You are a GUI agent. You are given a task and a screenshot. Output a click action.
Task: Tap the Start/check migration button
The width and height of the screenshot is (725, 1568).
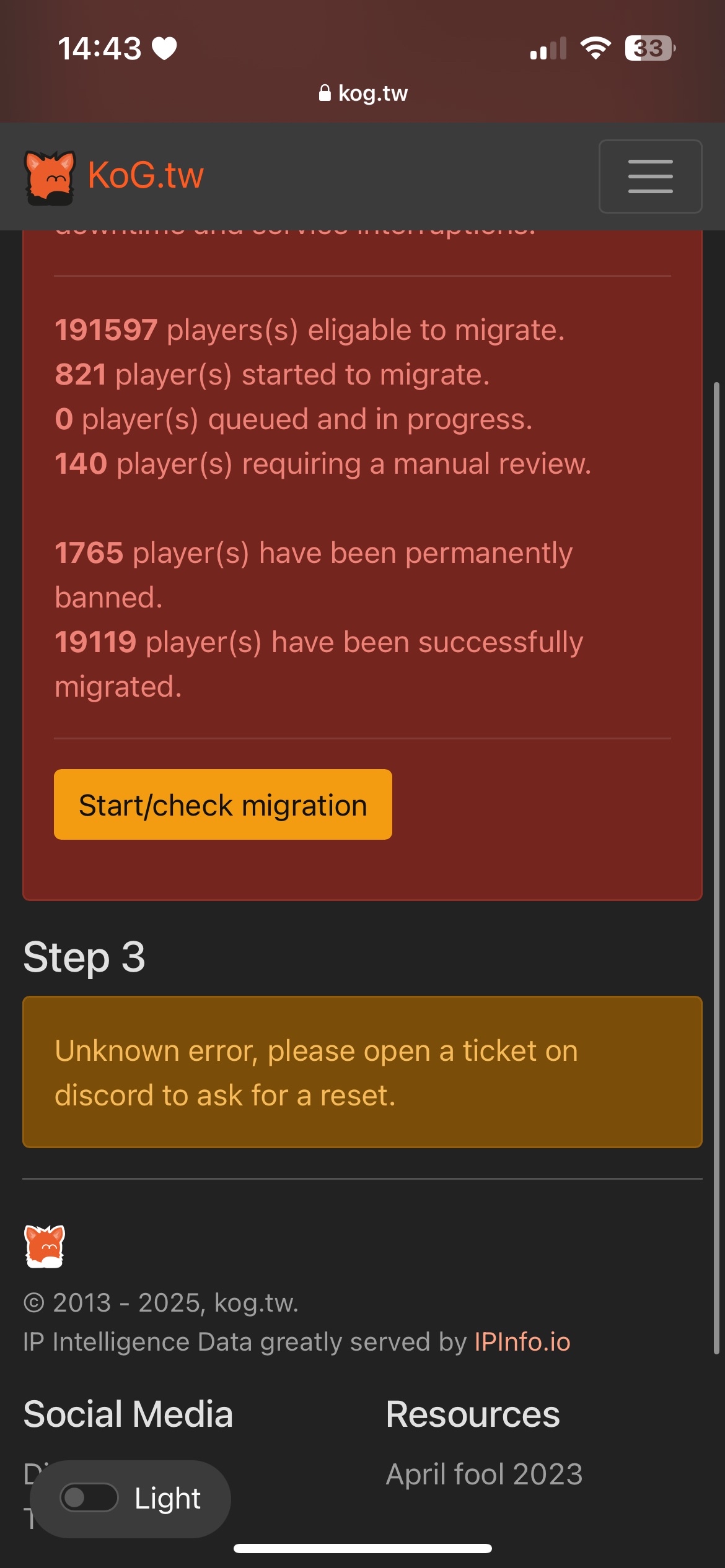pyautogui.click(x=223, y=804)
